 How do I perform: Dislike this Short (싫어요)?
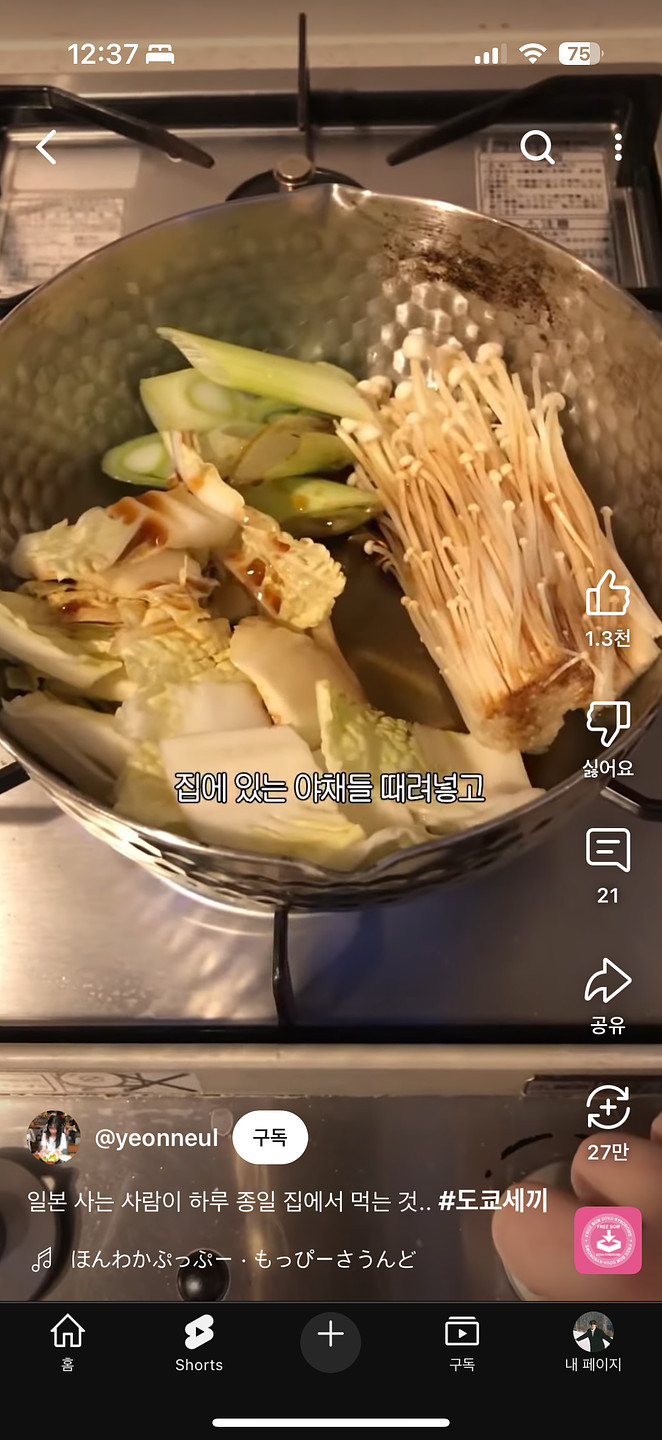point(607,723)
